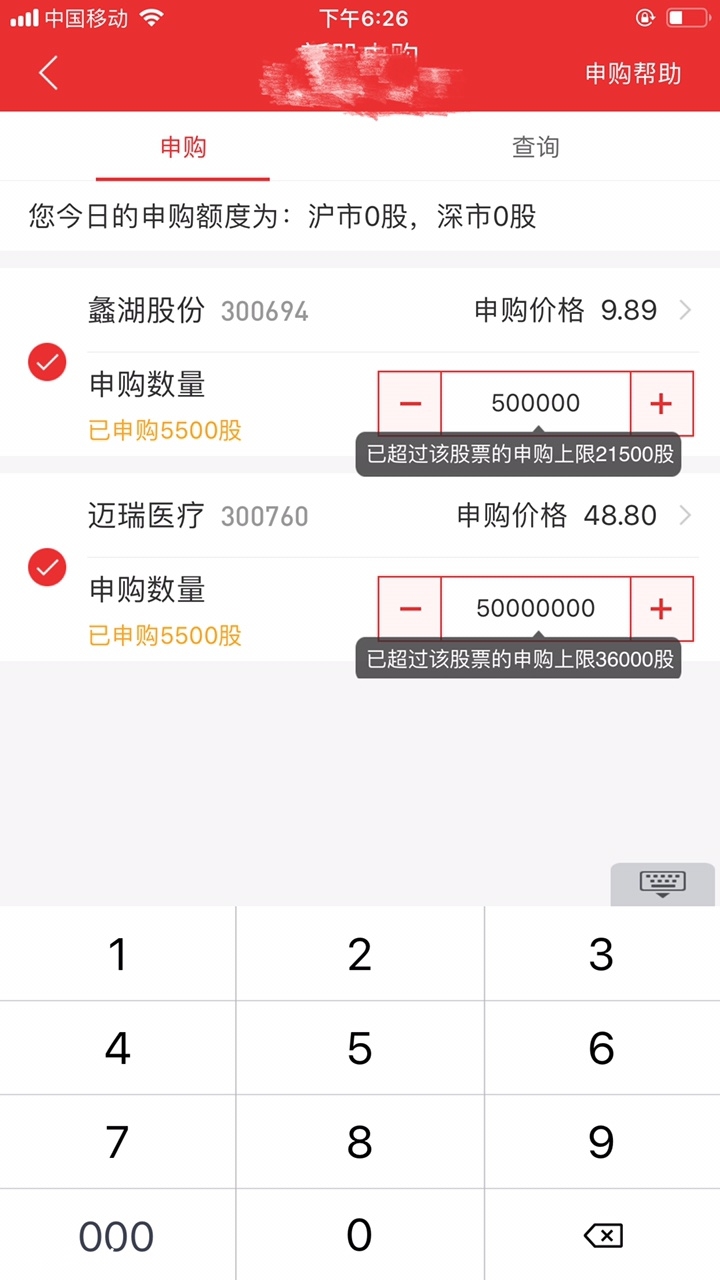
Task: Uncheck the 迈瑞医疗 stock checkbox
Action: coord(47,567)
